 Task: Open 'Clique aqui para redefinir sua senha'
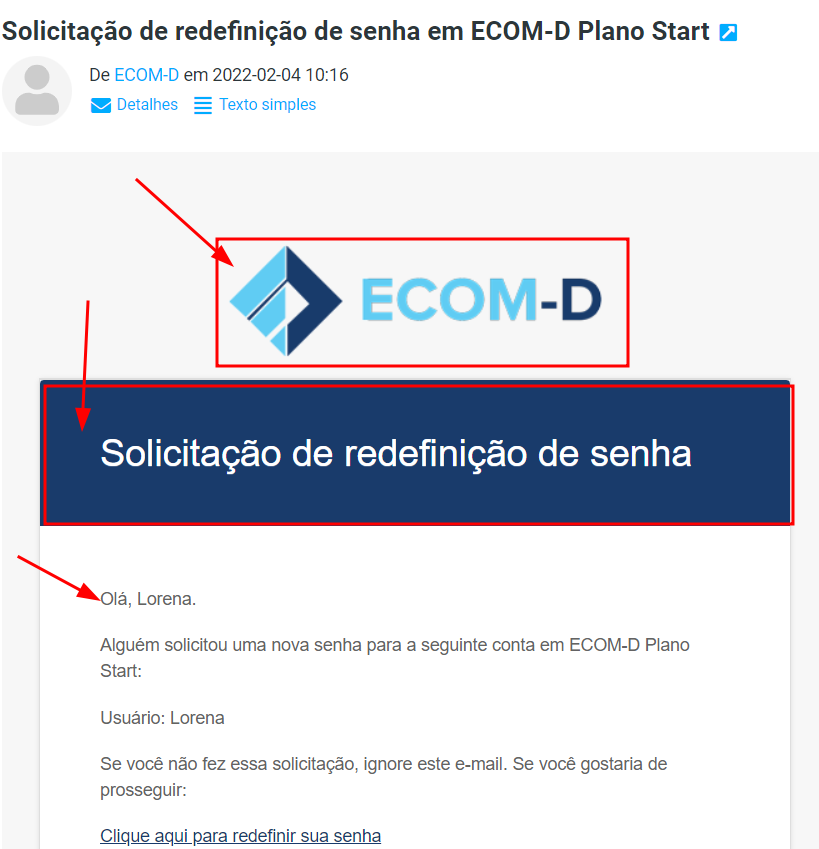click(x=240, y=836)
